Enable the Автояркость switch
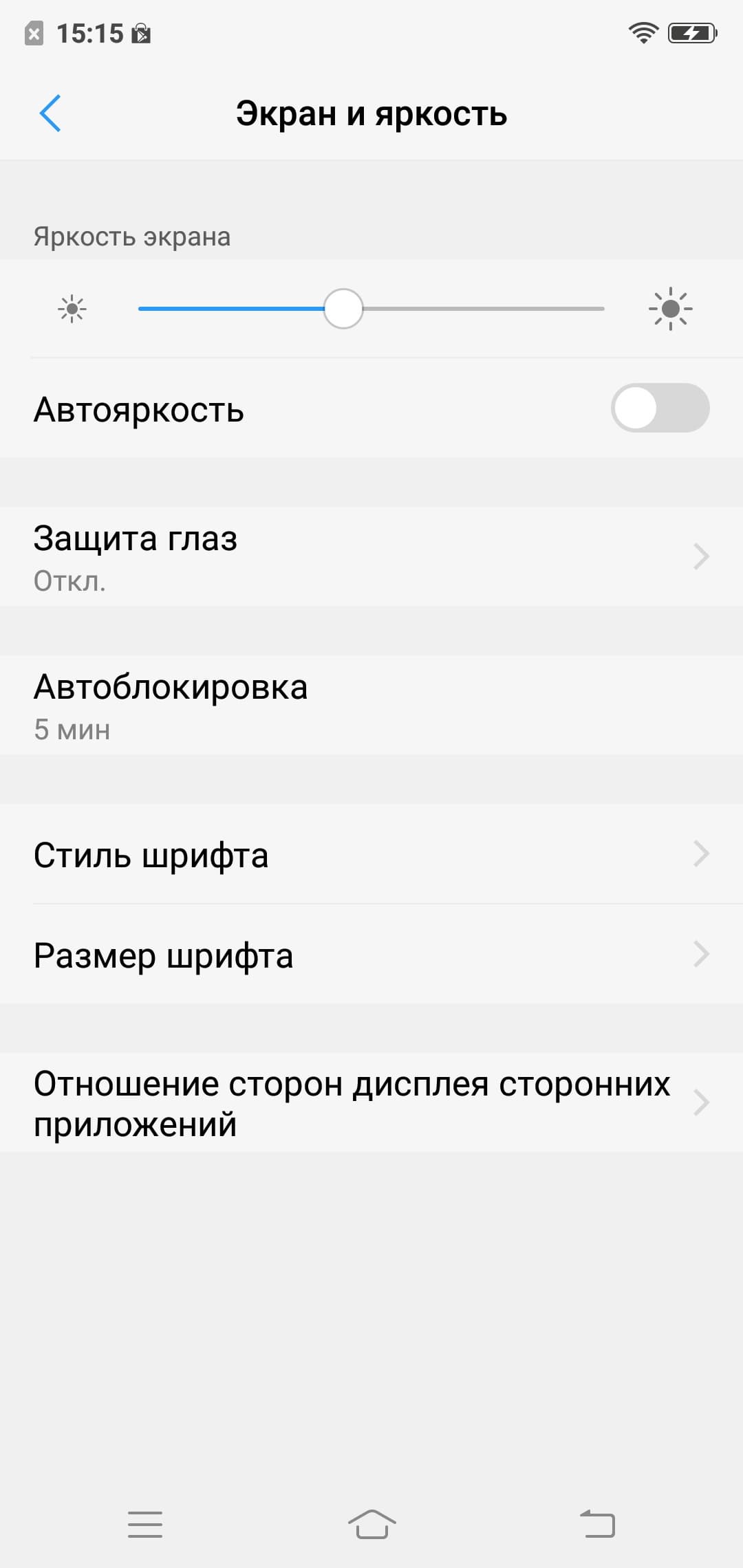 [659, 408]
